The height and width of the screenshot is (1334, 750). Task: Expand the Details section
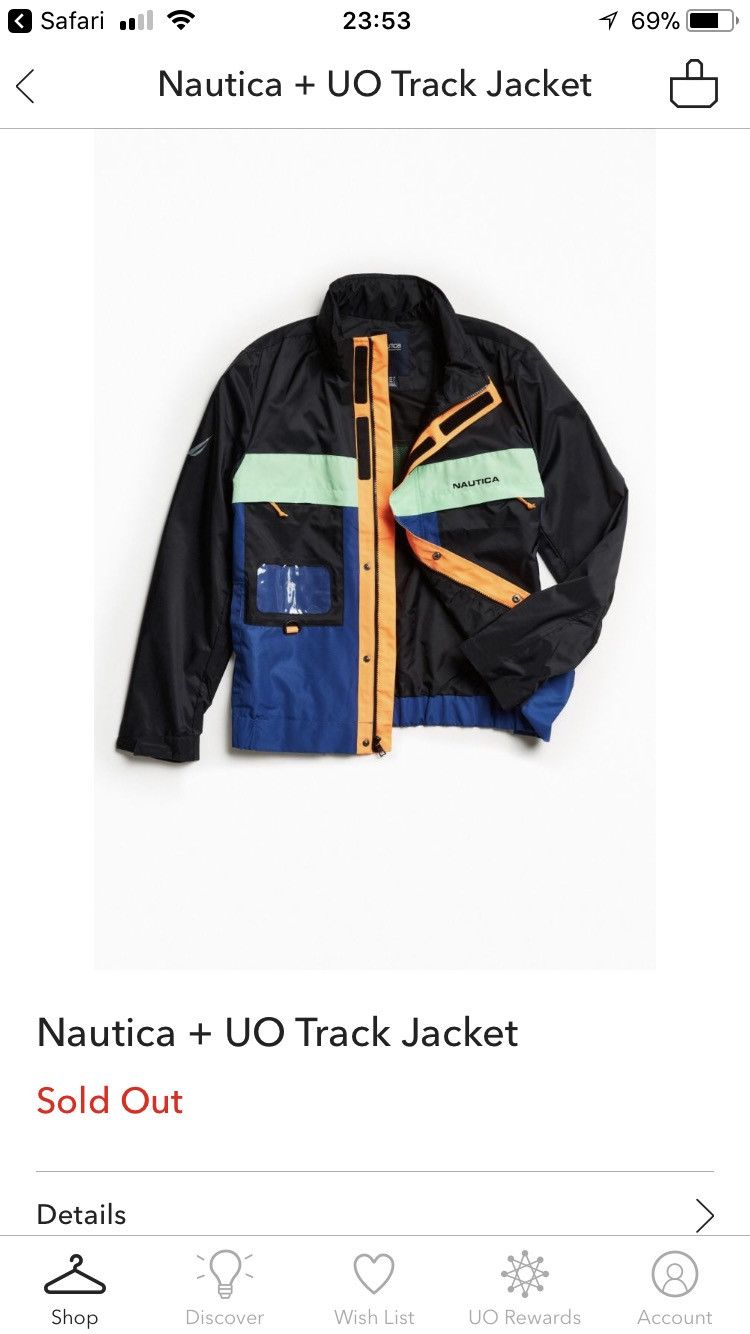(x=80, y=1214)
